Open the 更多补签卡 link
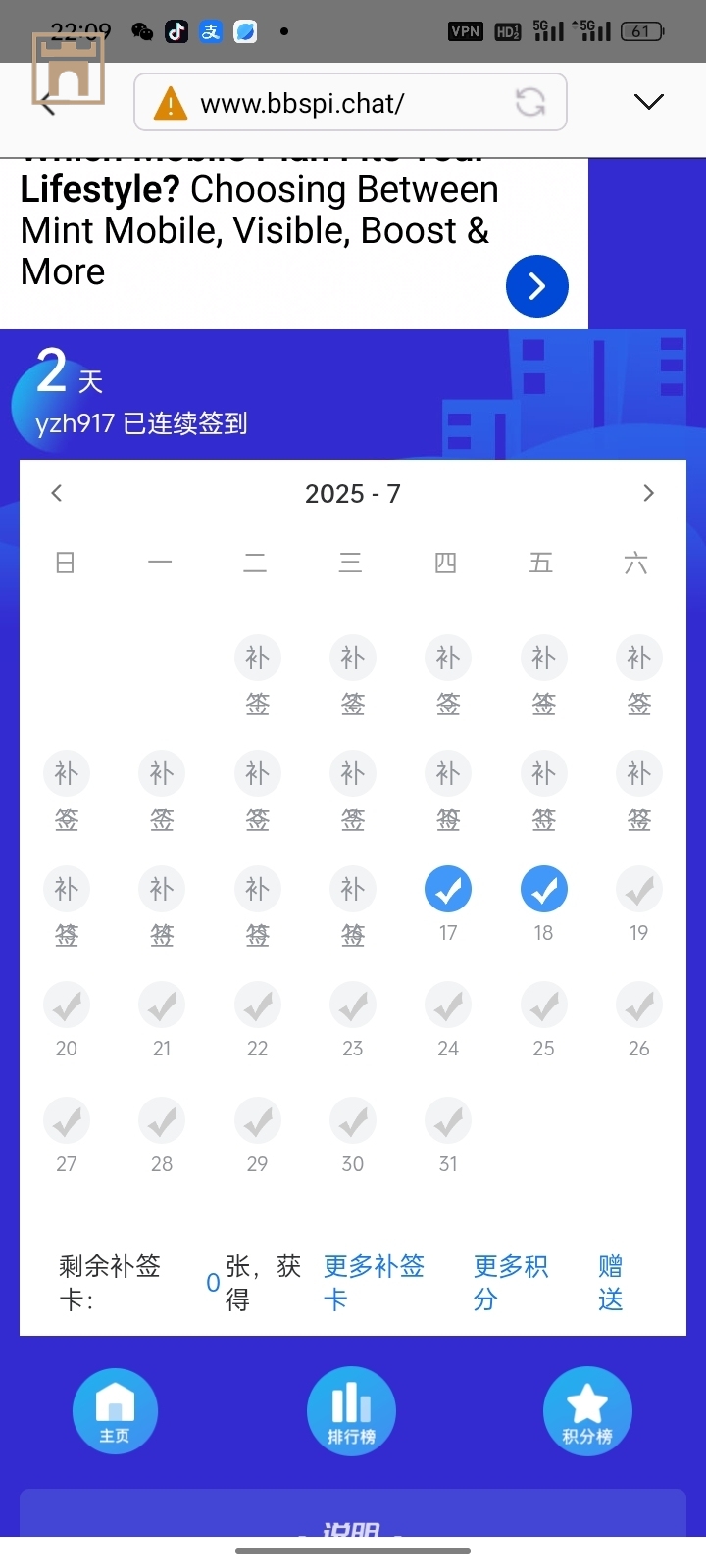Viewport: 706px width, 1568px height. click(x=373, y=1282)
